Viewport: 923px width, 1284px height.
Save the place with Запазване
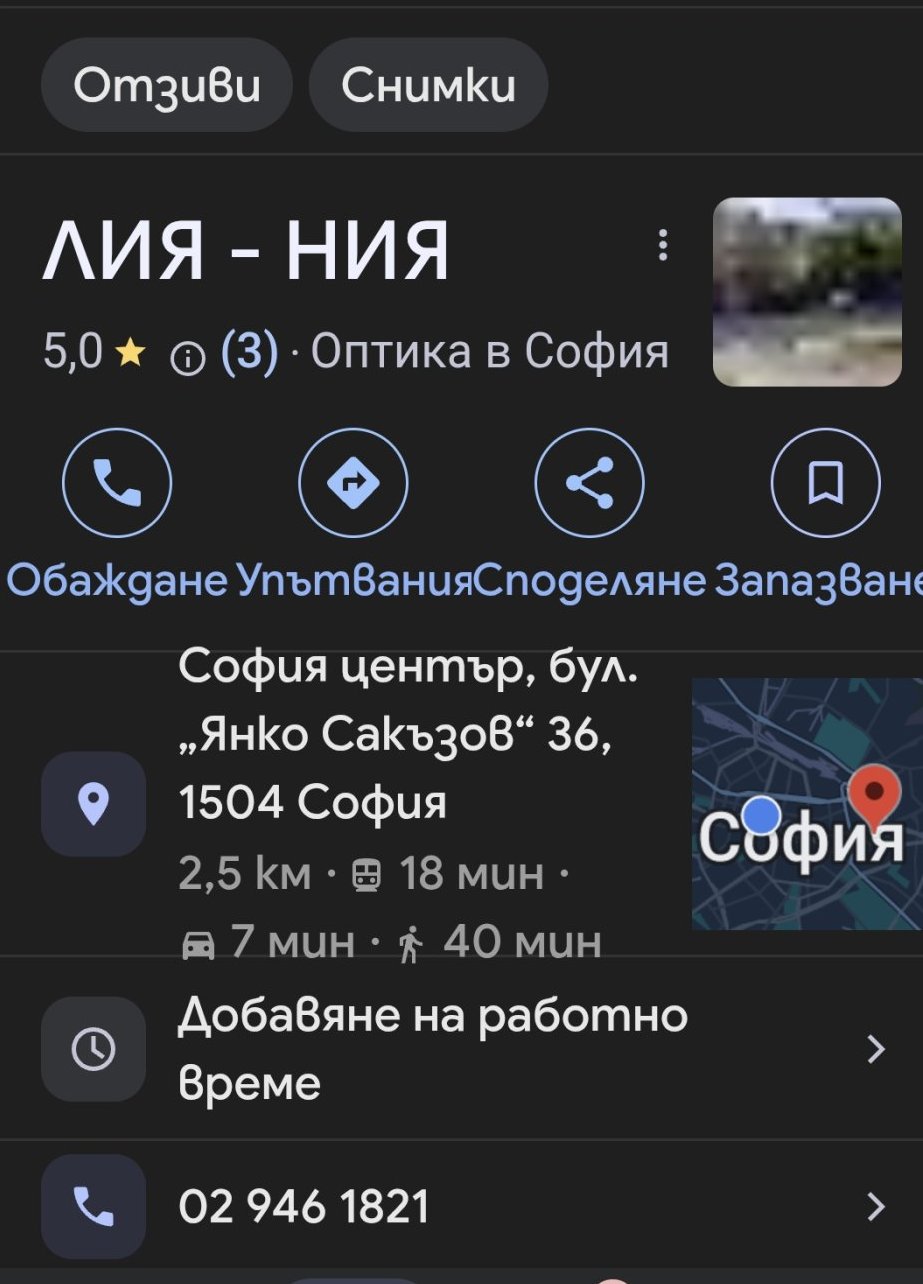[826, 484]
